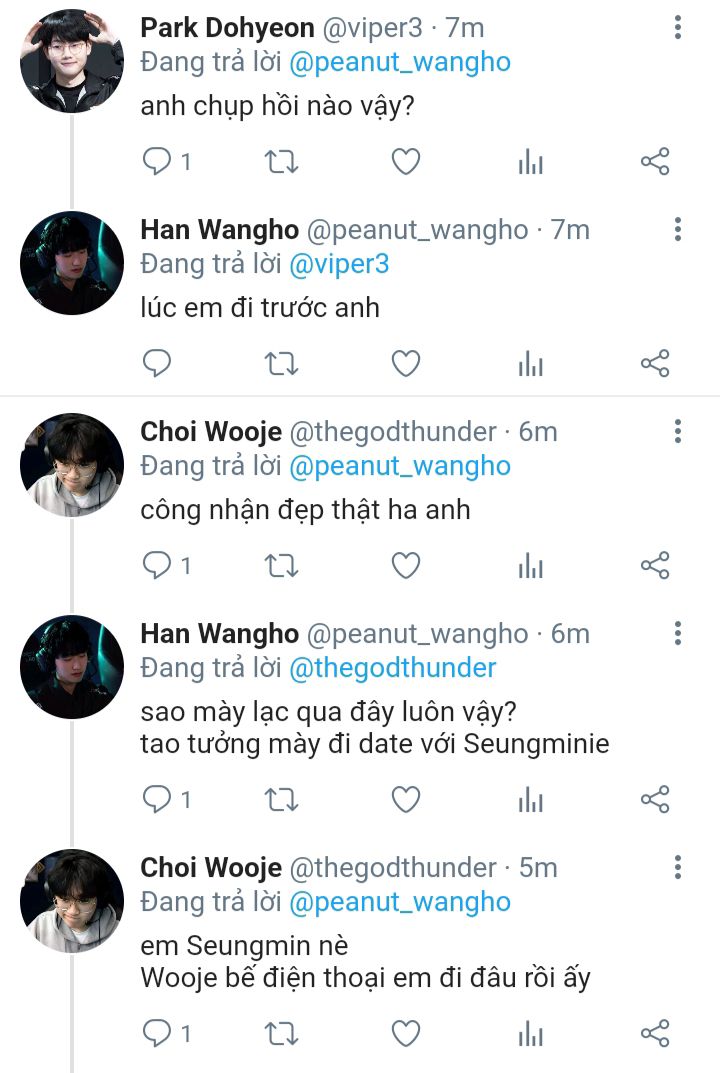Open Park Dohyeon's profile picture
The width and height of the screenshot is (720, 1073).
point(72,62)
